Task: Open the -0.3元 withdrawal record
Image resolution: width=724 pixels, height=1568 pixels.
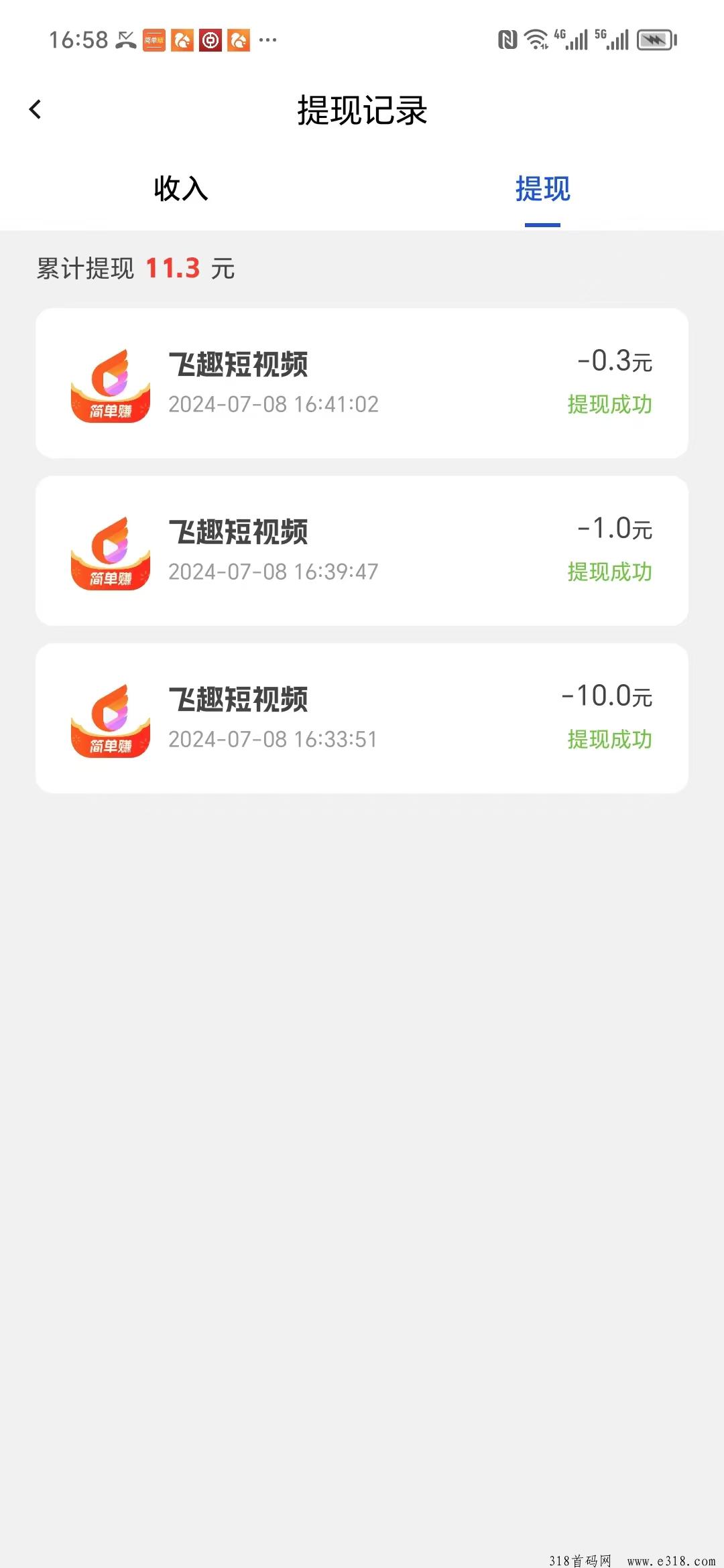Action: point(362,383)
